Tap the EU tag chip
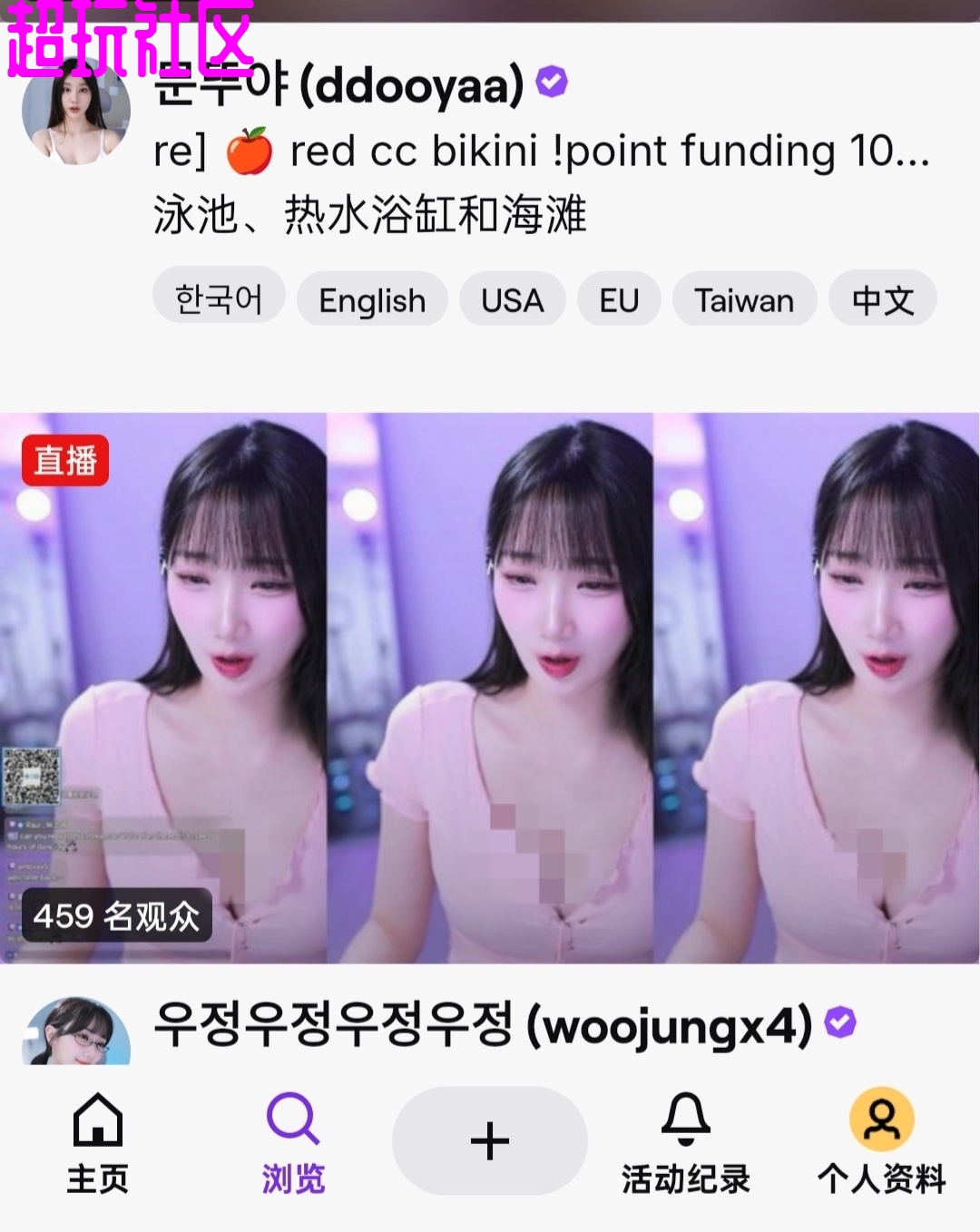Viewport: 980px width, 1232px height. point(619,300)
